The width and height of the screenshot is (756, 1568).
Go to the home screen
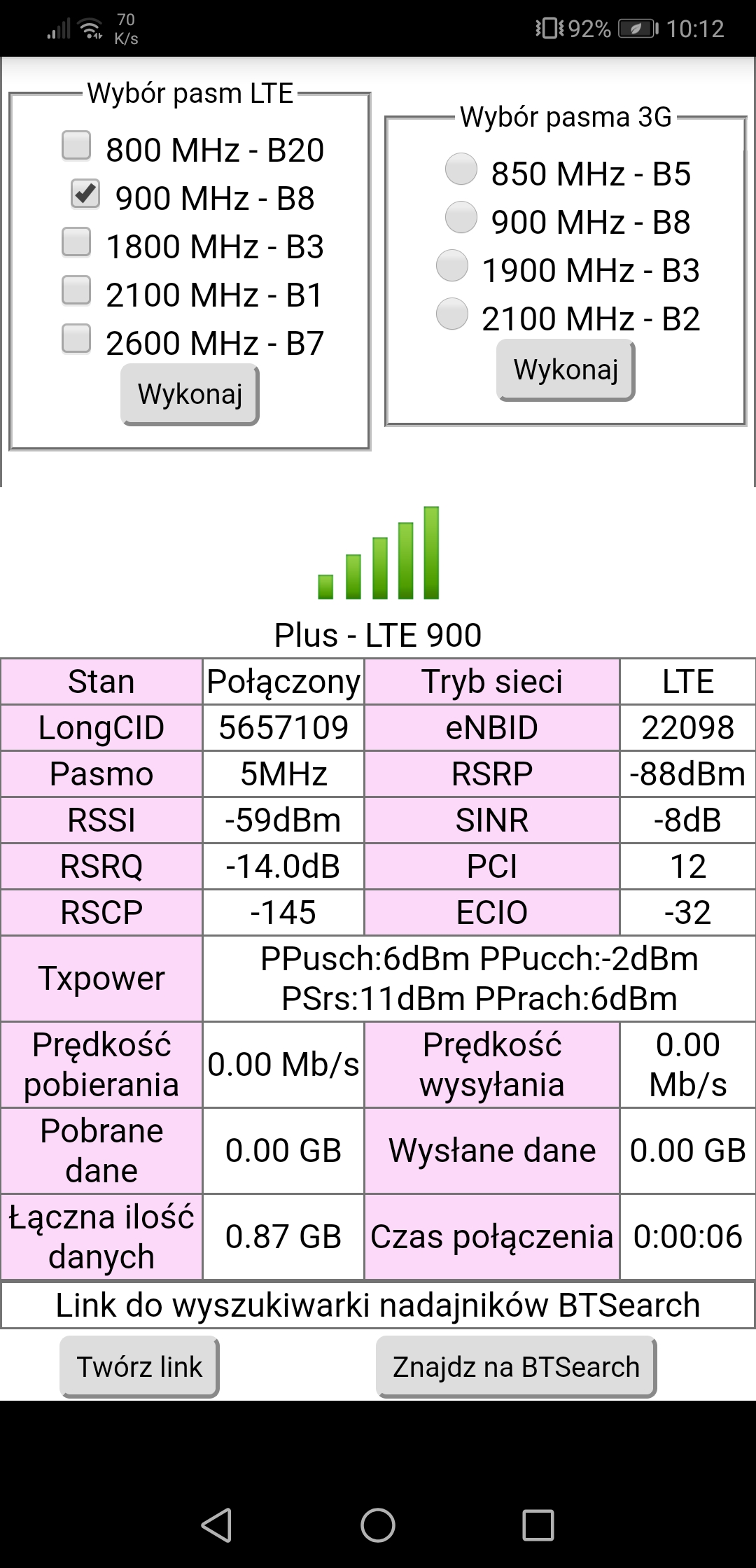[x=378, y=1525]
